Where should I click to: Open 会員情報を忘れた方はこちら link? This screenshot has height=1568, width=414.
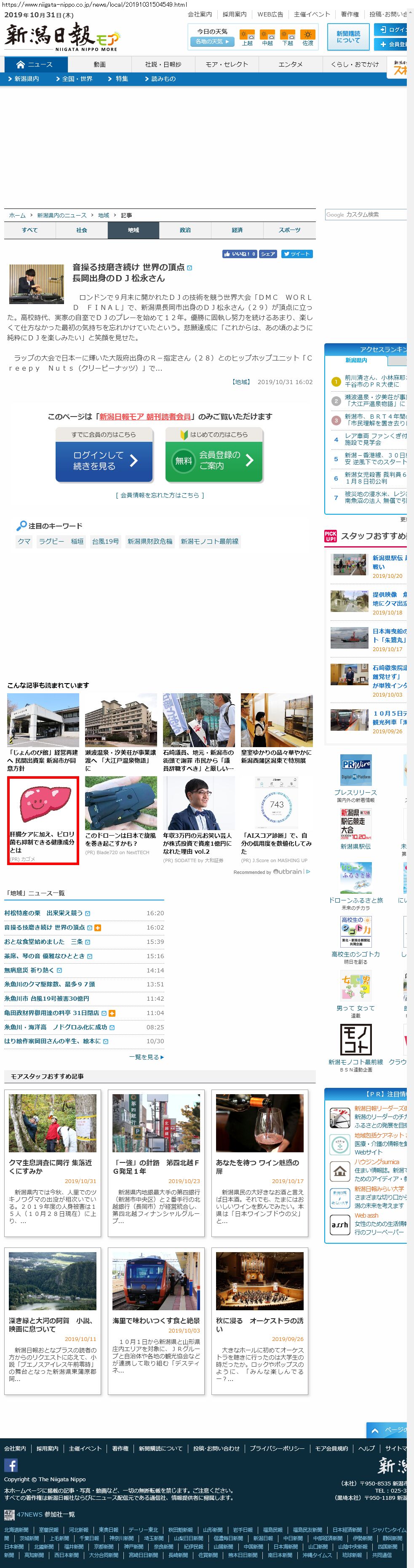point(160,495)
